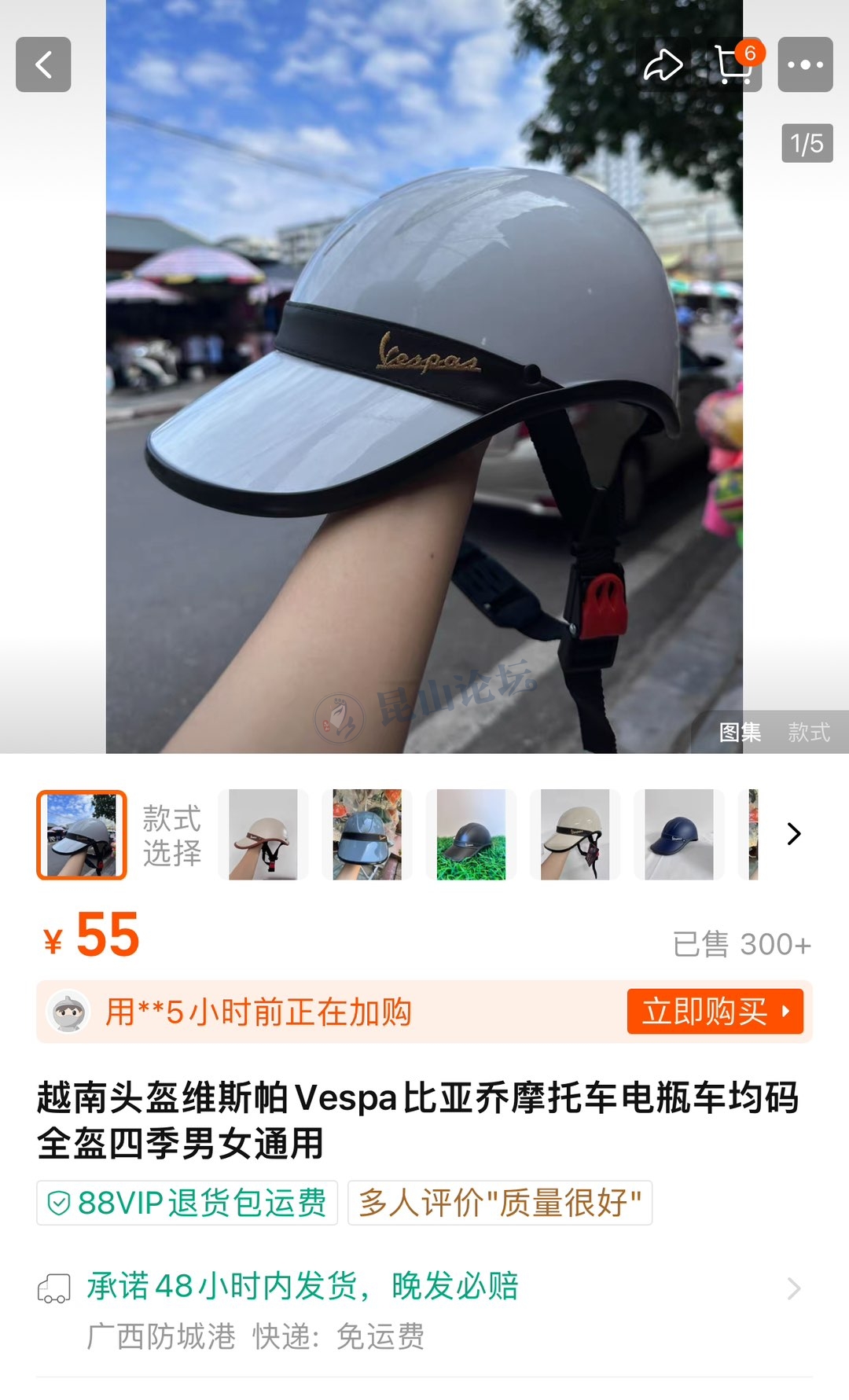Select the cream helmet with black brim
Viewport: 849px width, 1400px height.
tap(575, 834)
